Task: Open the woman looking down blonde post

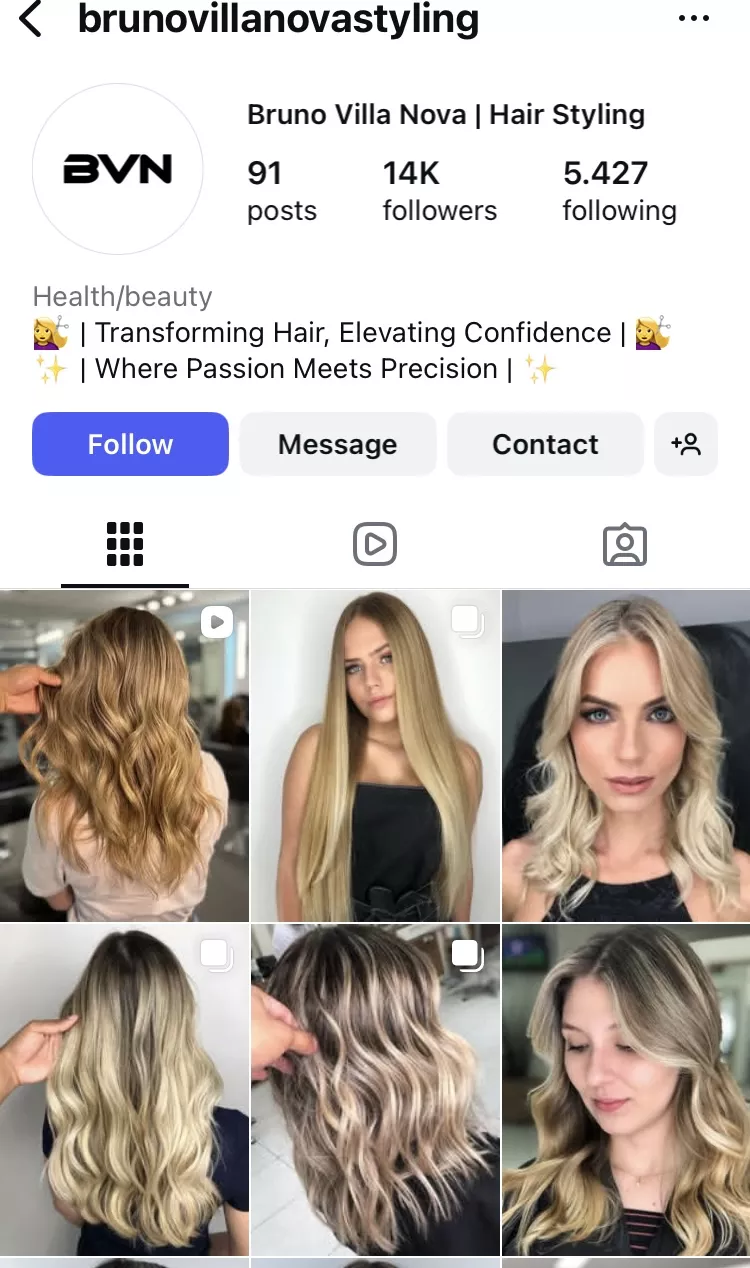Action: 626,1090
